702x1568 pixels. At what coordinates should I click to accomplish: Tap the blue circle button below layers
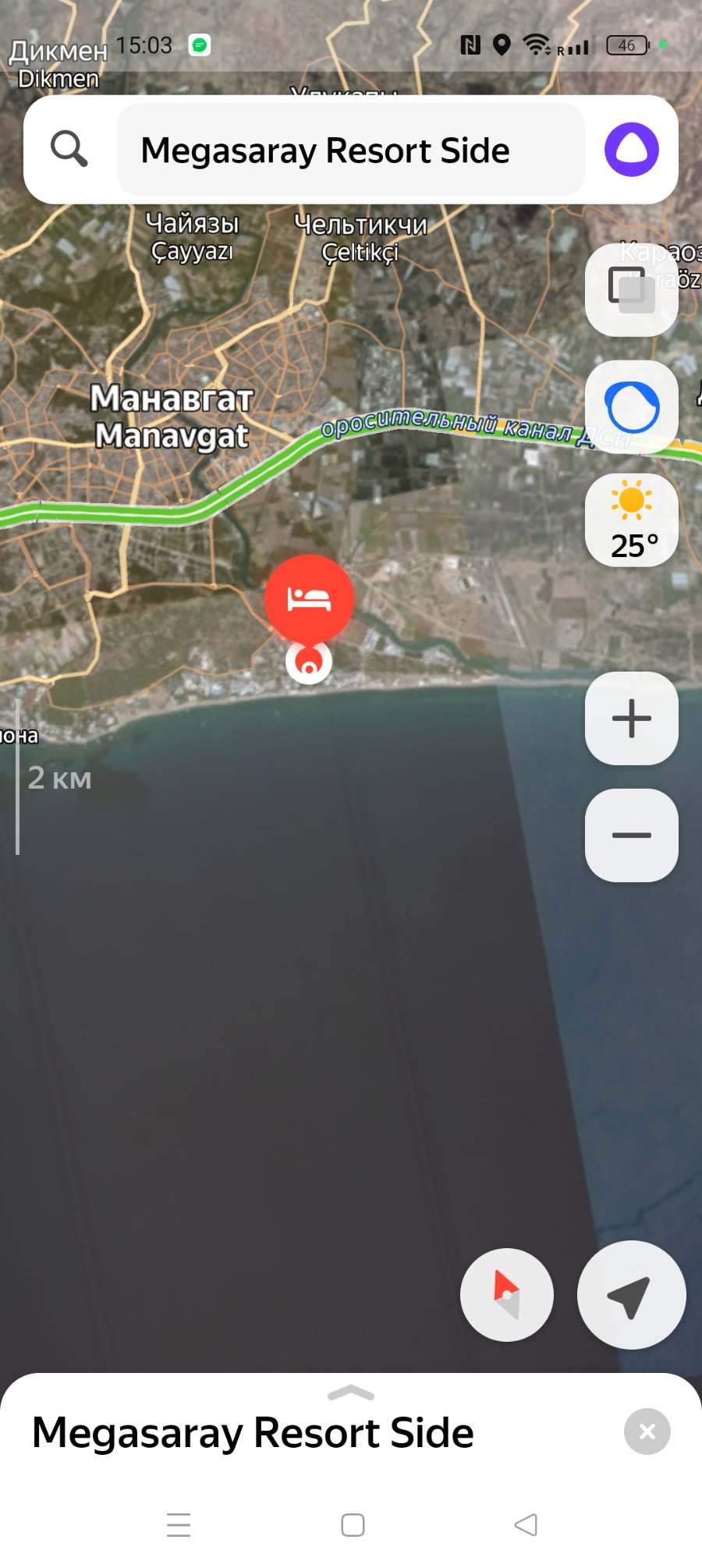pos(631,406)
